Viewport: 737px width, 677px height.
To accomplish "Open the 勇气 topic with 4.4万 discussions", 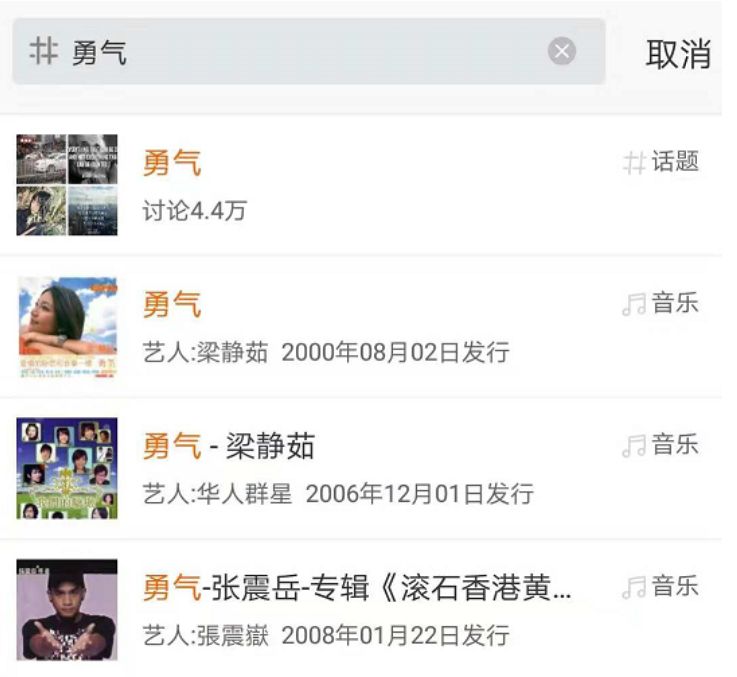I will pyautogui.click(x=360, y=185).
